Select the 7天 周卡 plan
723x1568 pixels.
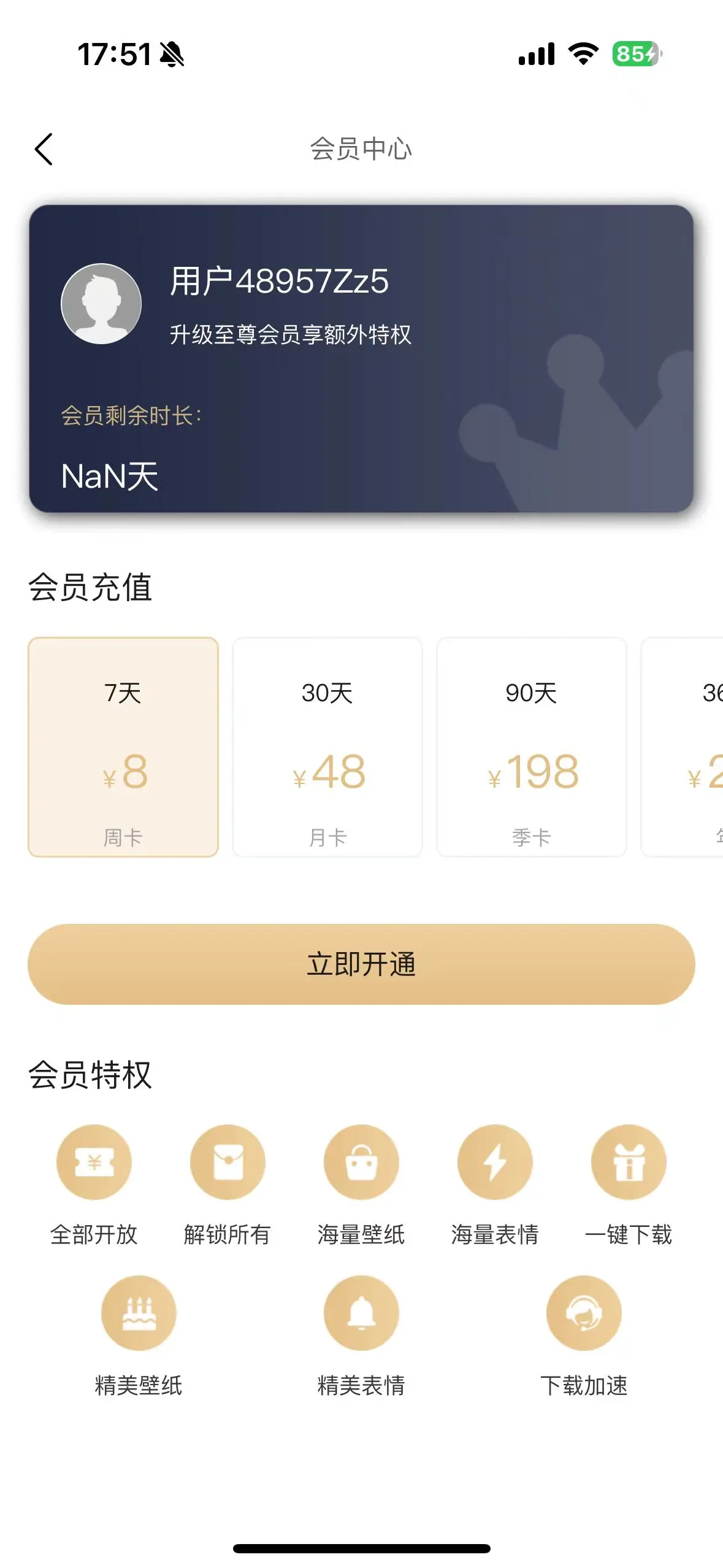(x=123, y=747)
